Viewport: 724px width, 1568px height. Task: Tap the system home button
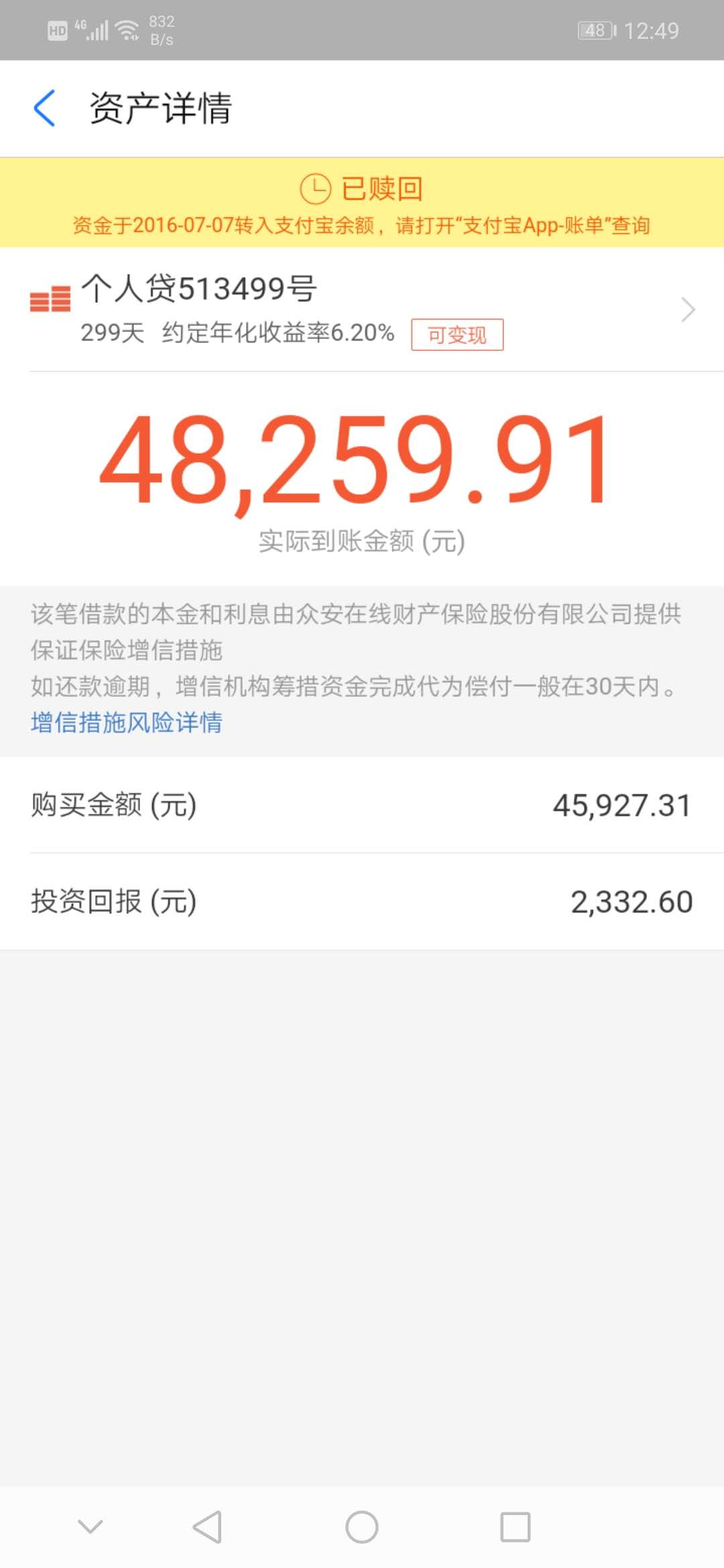pyautogui.click(x=362, y=1527)
